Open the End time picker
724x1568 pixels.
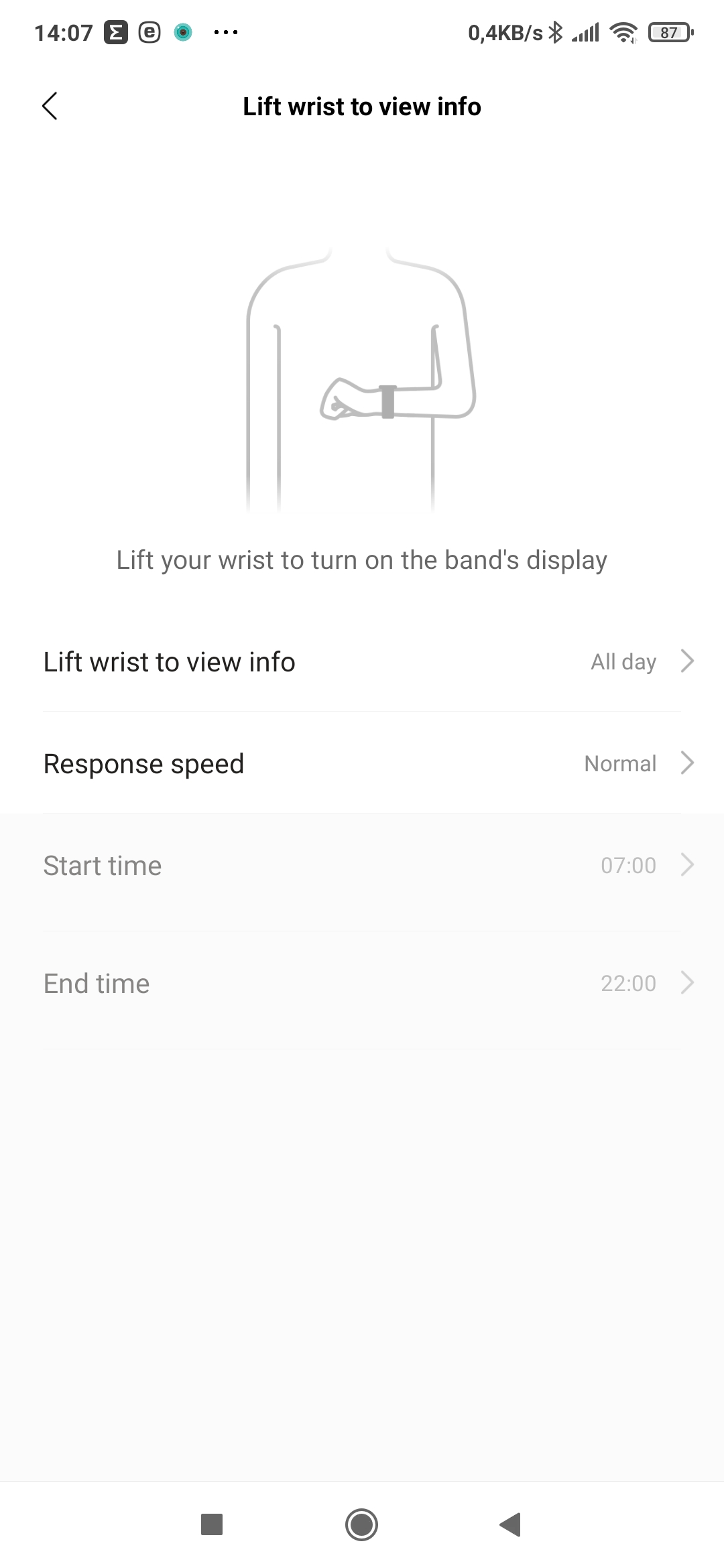tap(362, 984)
